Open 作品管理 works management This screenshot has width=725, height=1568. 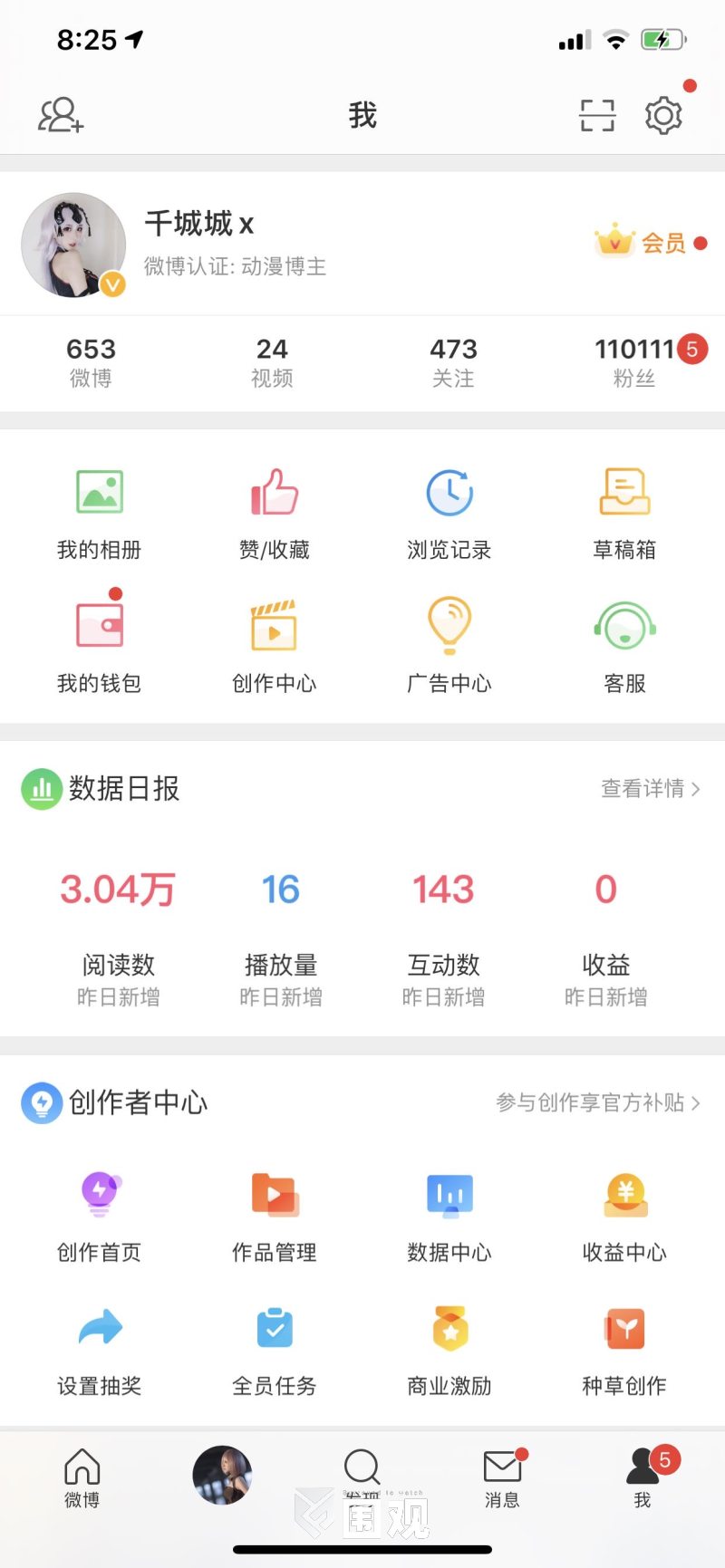point(275,1214)
